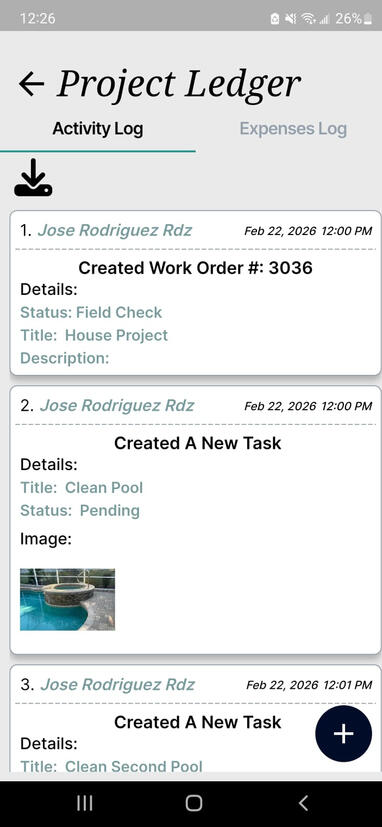Open the Created Work Order #: 3036 card
Image resolution: width=382 pixels, height=827 pixels.
click(195, 293)
